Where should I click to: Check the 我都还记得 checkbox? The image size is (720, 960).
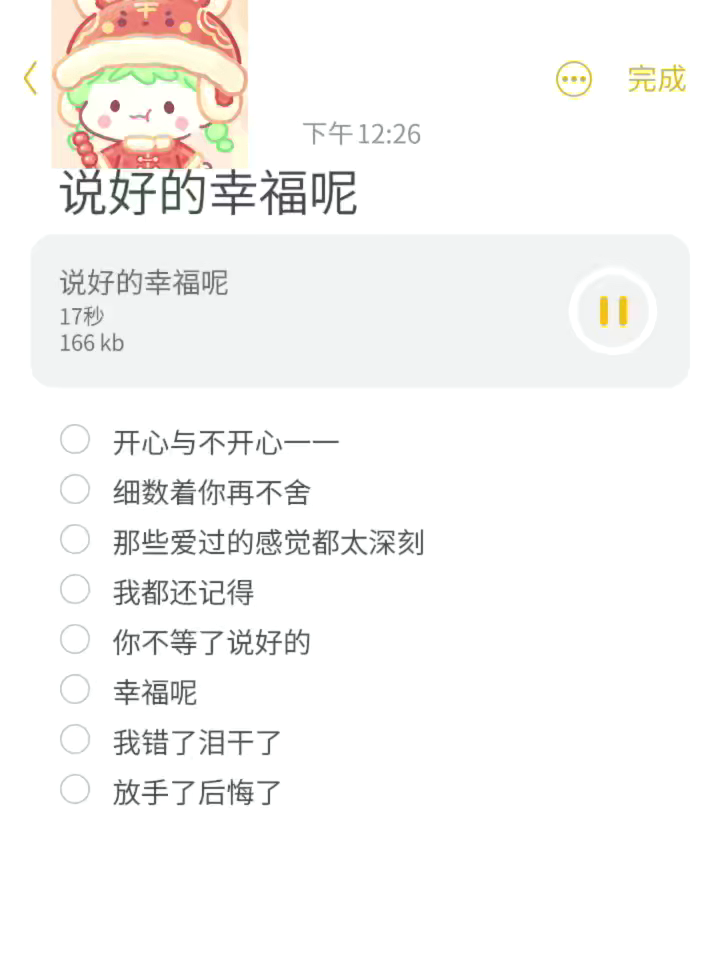(x=75, y=590)
